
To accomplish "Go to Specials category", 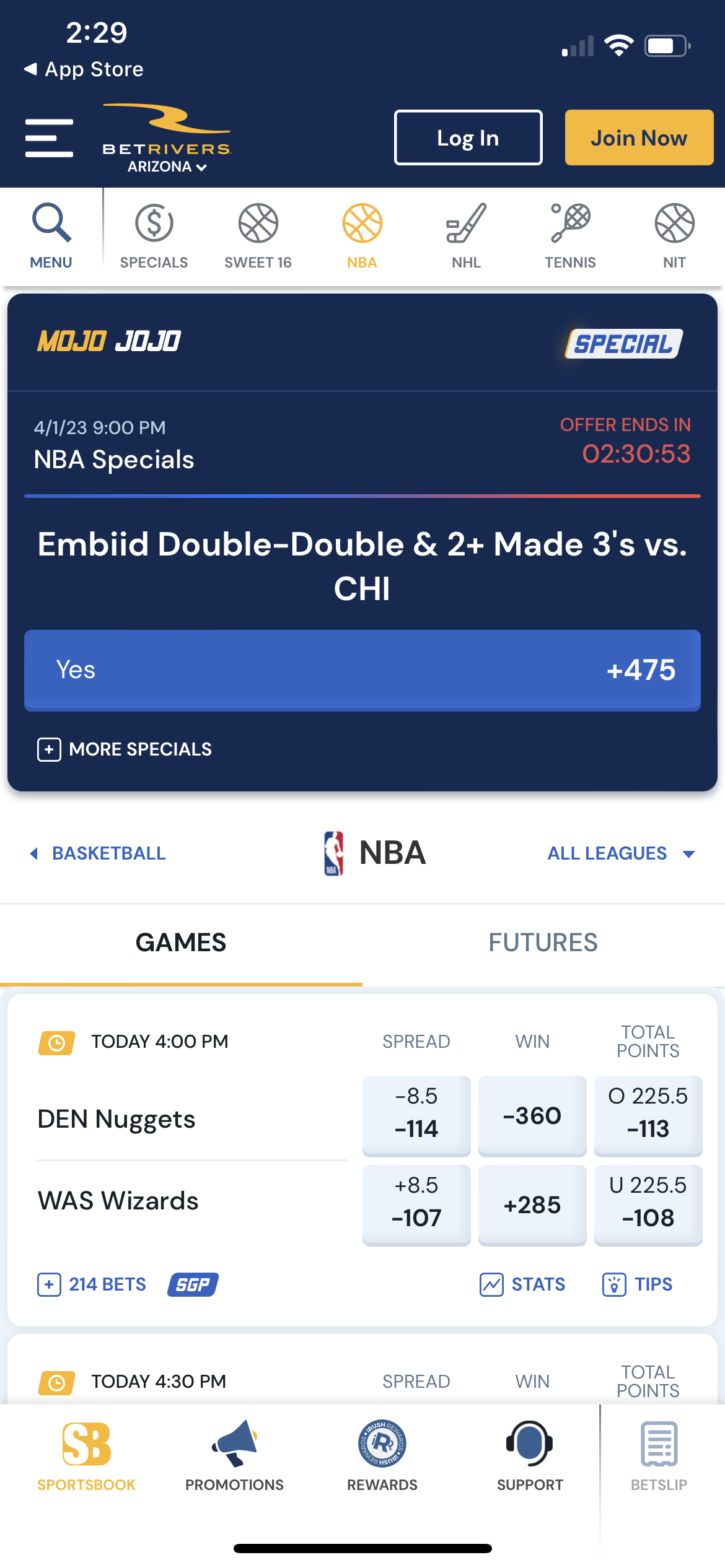I will [154, 235].
